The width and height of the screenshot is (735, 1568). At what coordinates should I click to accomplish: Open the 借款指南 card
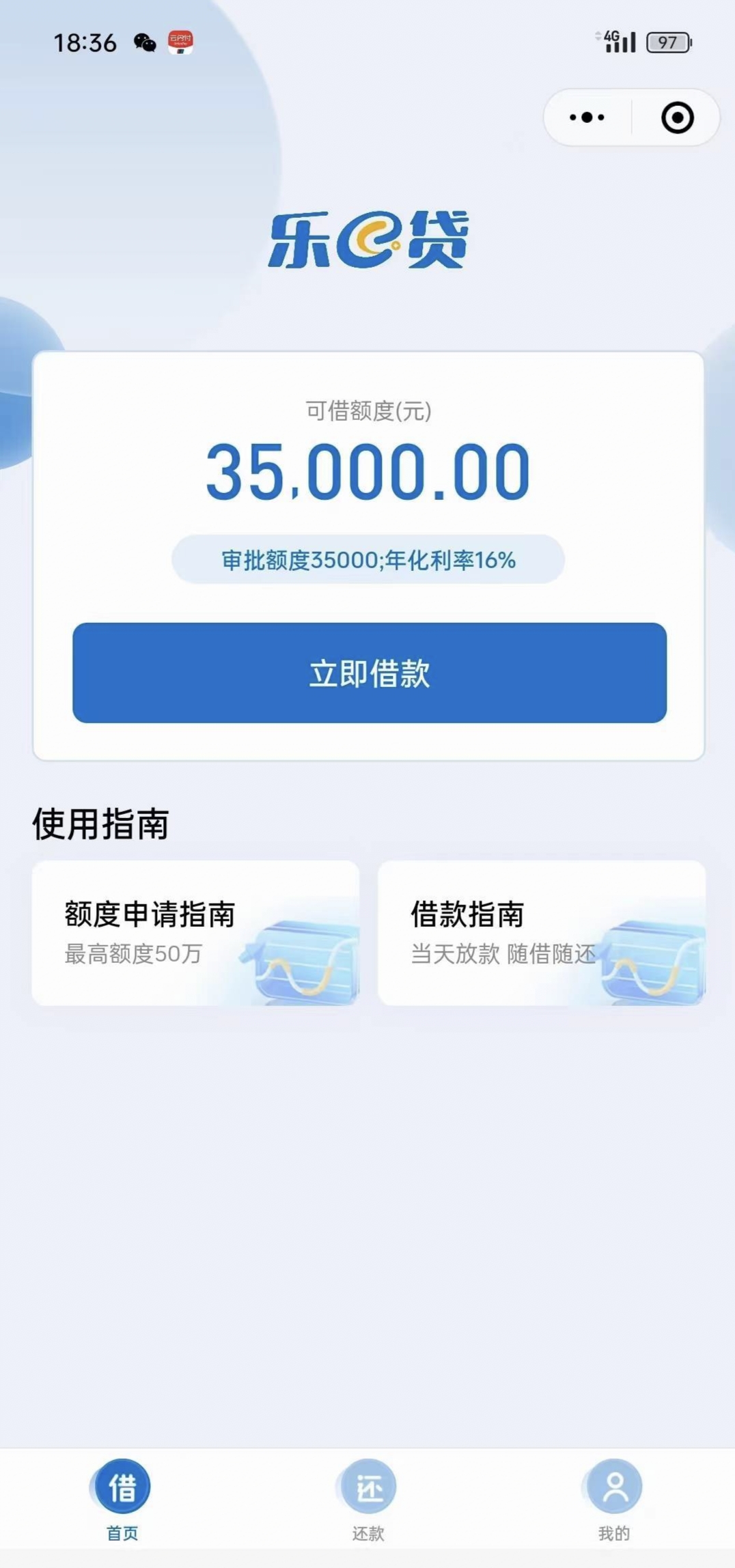[x=542, y=933]
